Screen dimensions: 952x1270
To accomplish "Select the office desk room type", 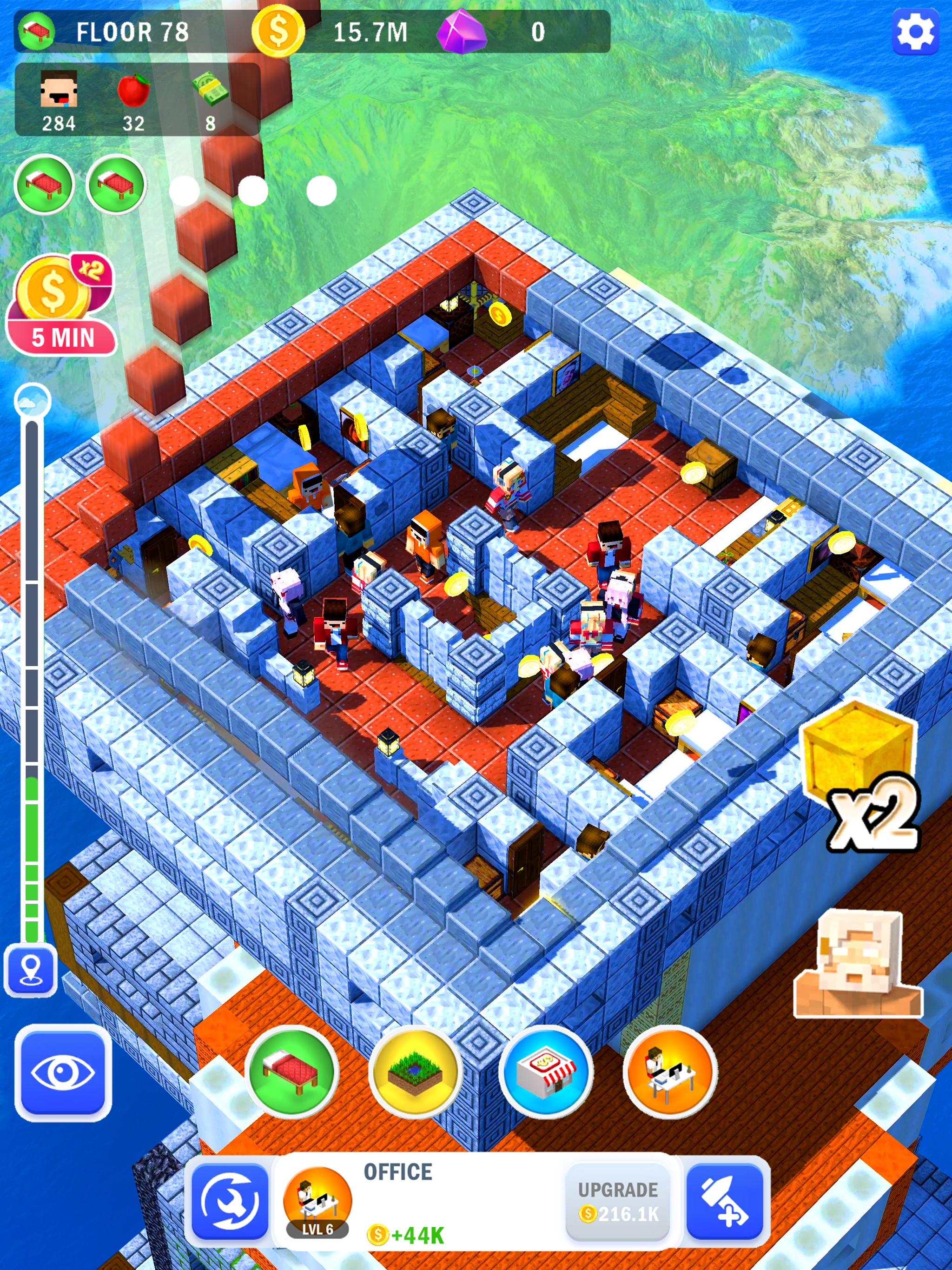I will [670, 1072].
